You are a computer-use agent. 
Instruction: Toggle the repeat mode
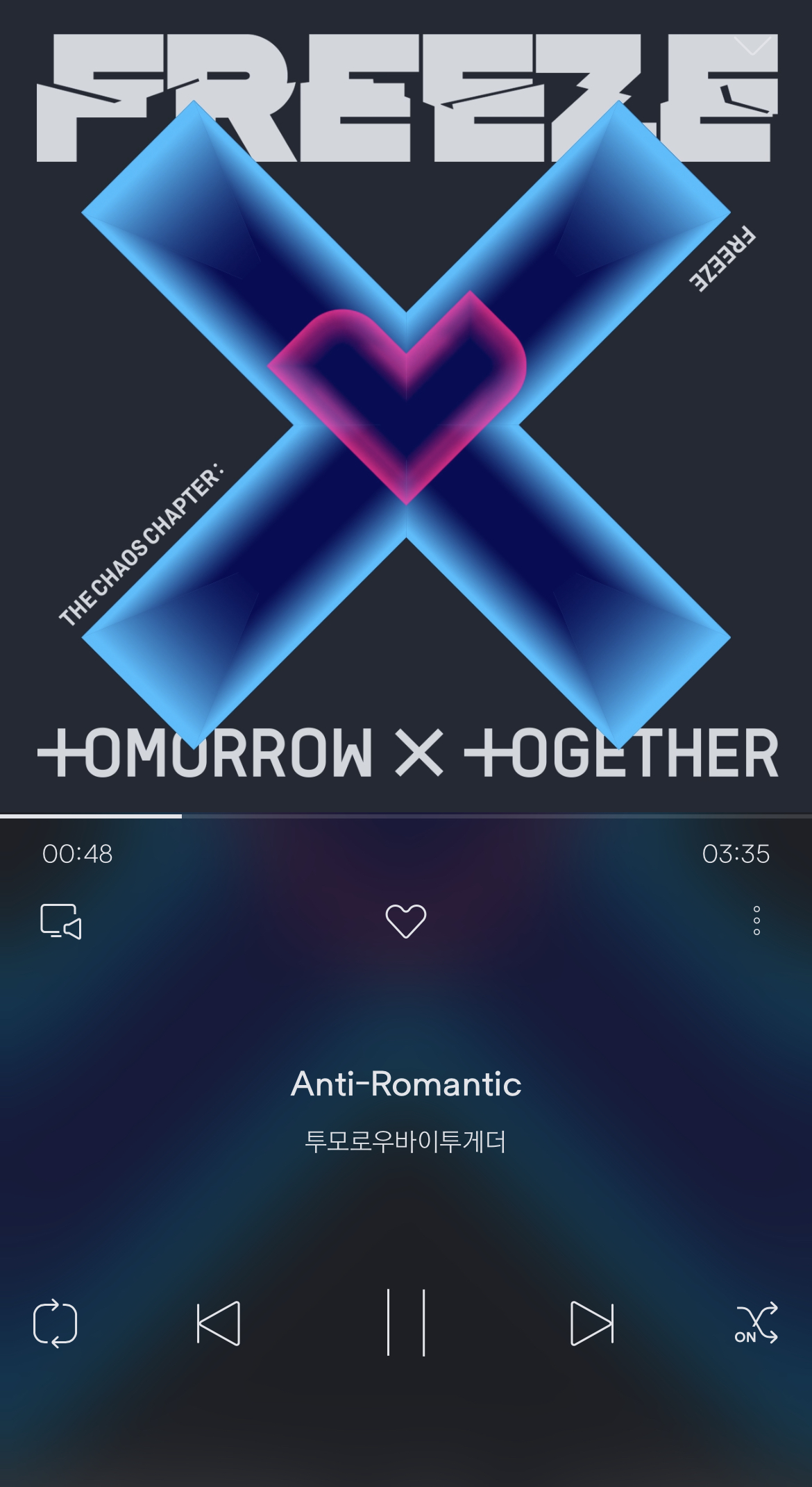(56, 1323)
